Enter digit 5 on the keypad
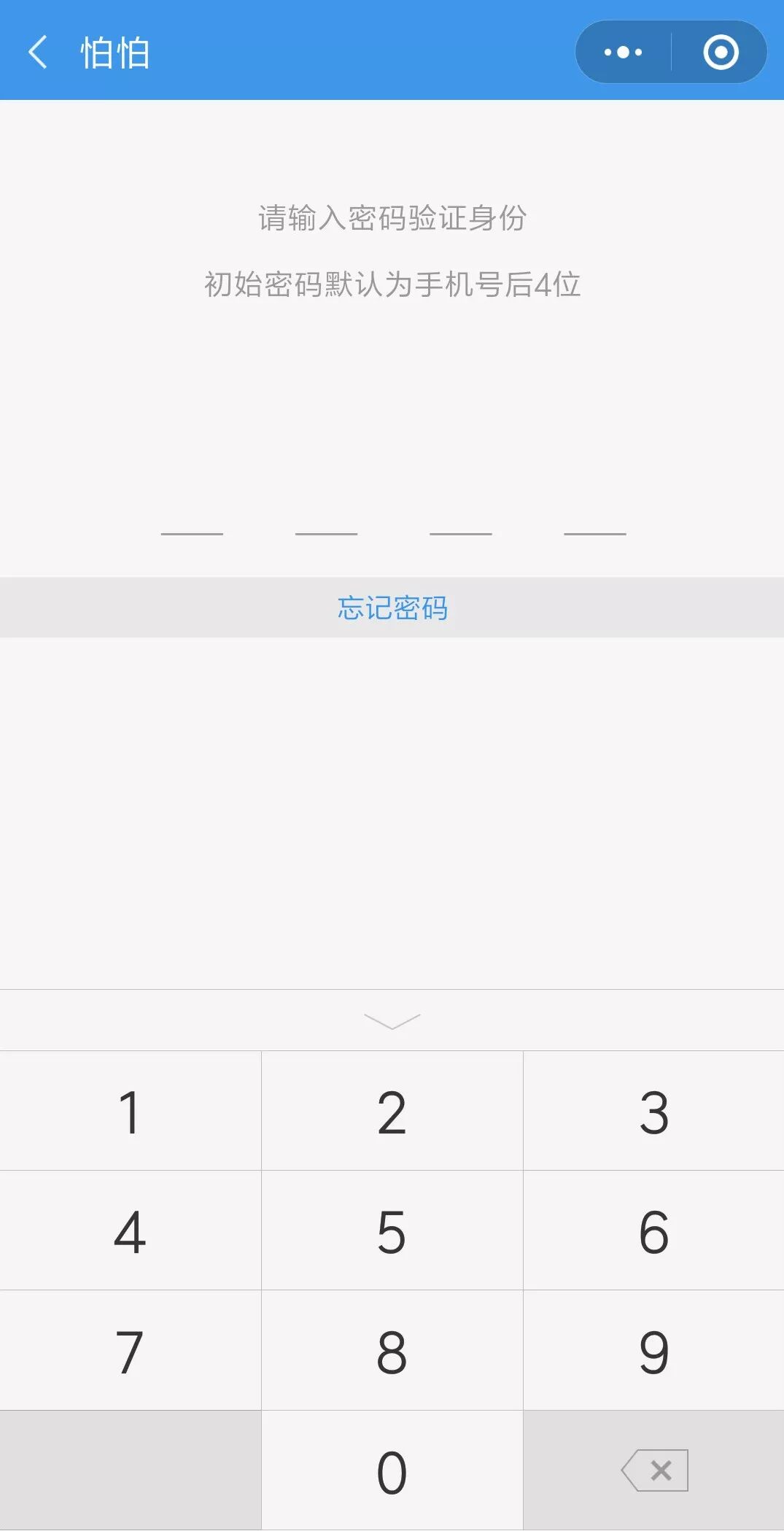 click(x=392, y=1231)
